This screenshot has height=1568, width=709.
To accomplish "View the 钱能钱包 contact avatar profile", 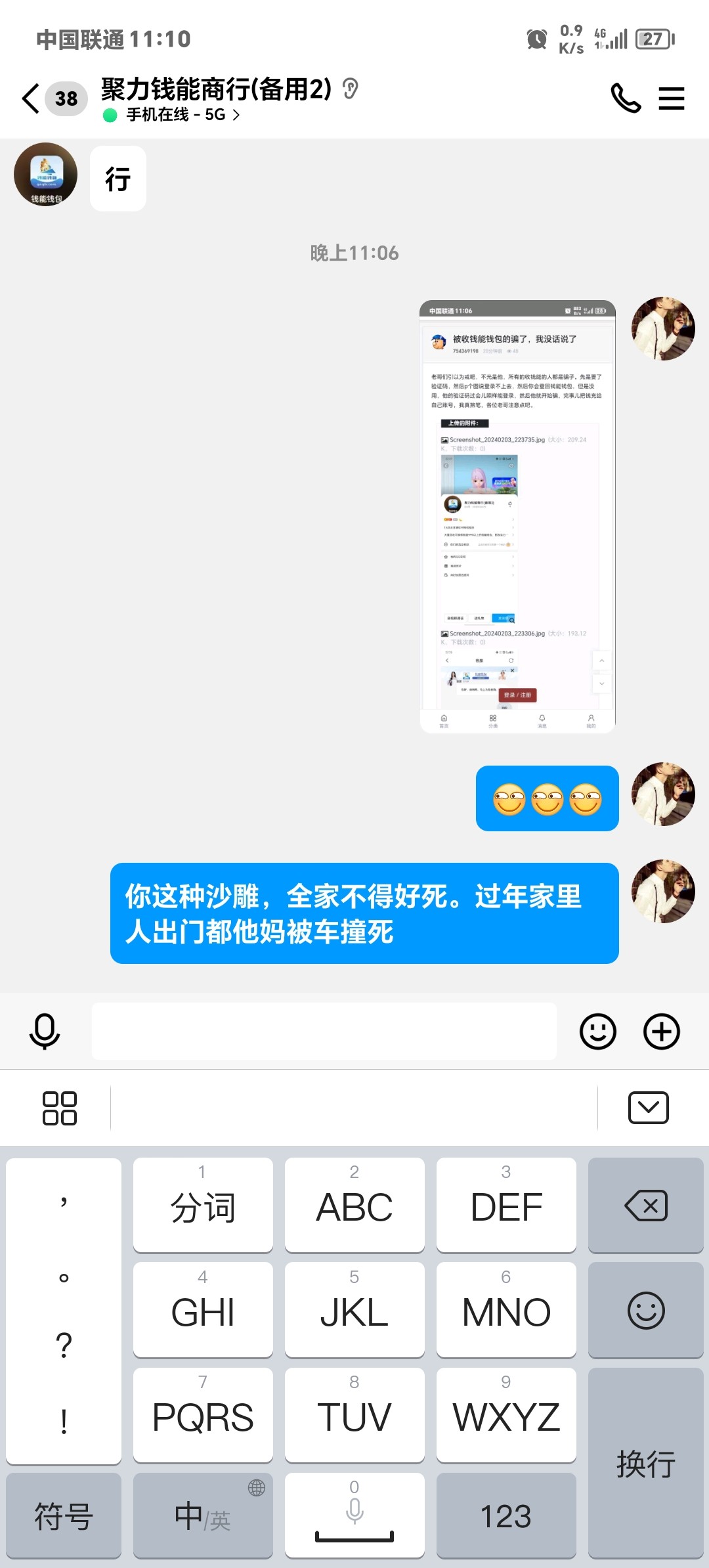I will tap(45, 175).
